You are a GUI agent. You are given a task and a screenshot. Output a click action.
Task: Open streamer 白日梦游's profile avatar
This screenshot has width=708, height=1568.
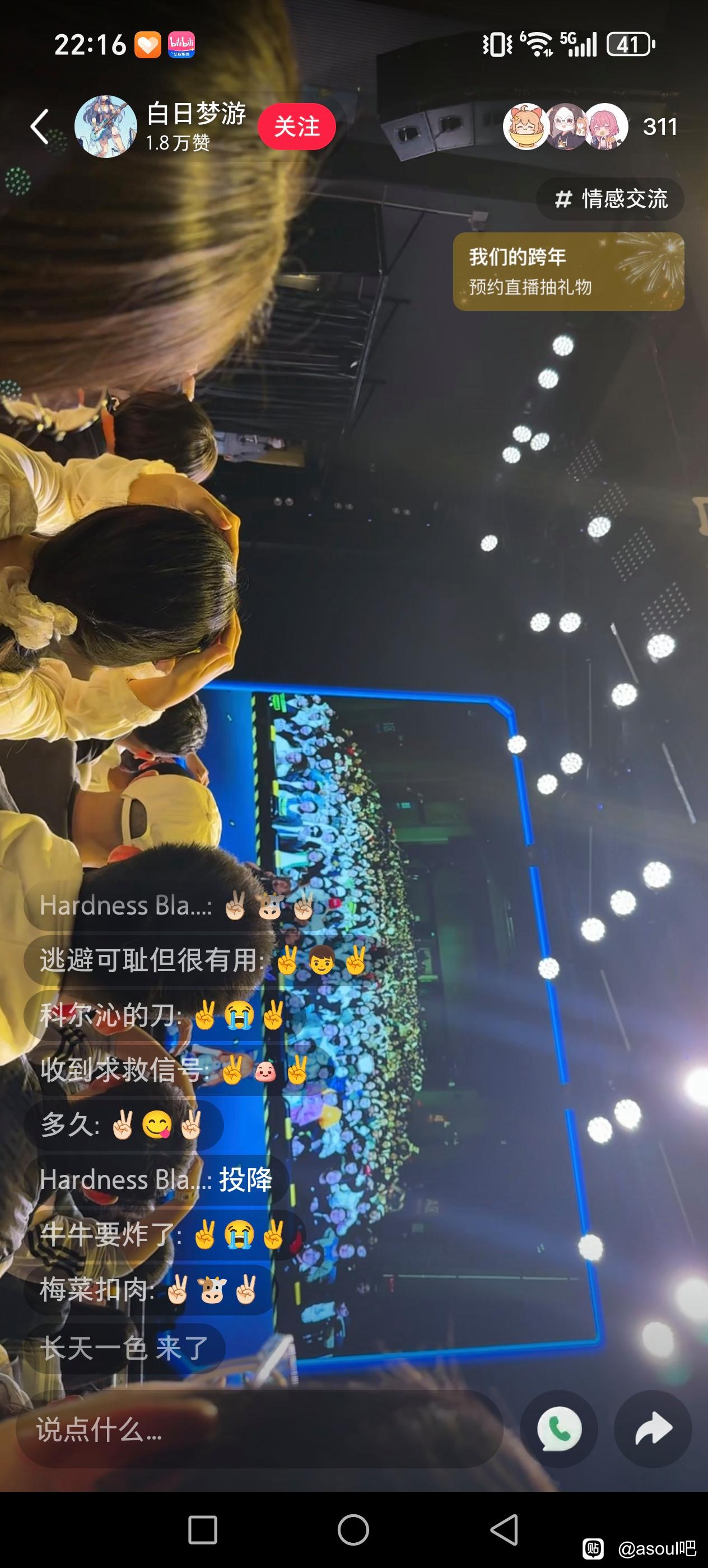tap(105, 127)
